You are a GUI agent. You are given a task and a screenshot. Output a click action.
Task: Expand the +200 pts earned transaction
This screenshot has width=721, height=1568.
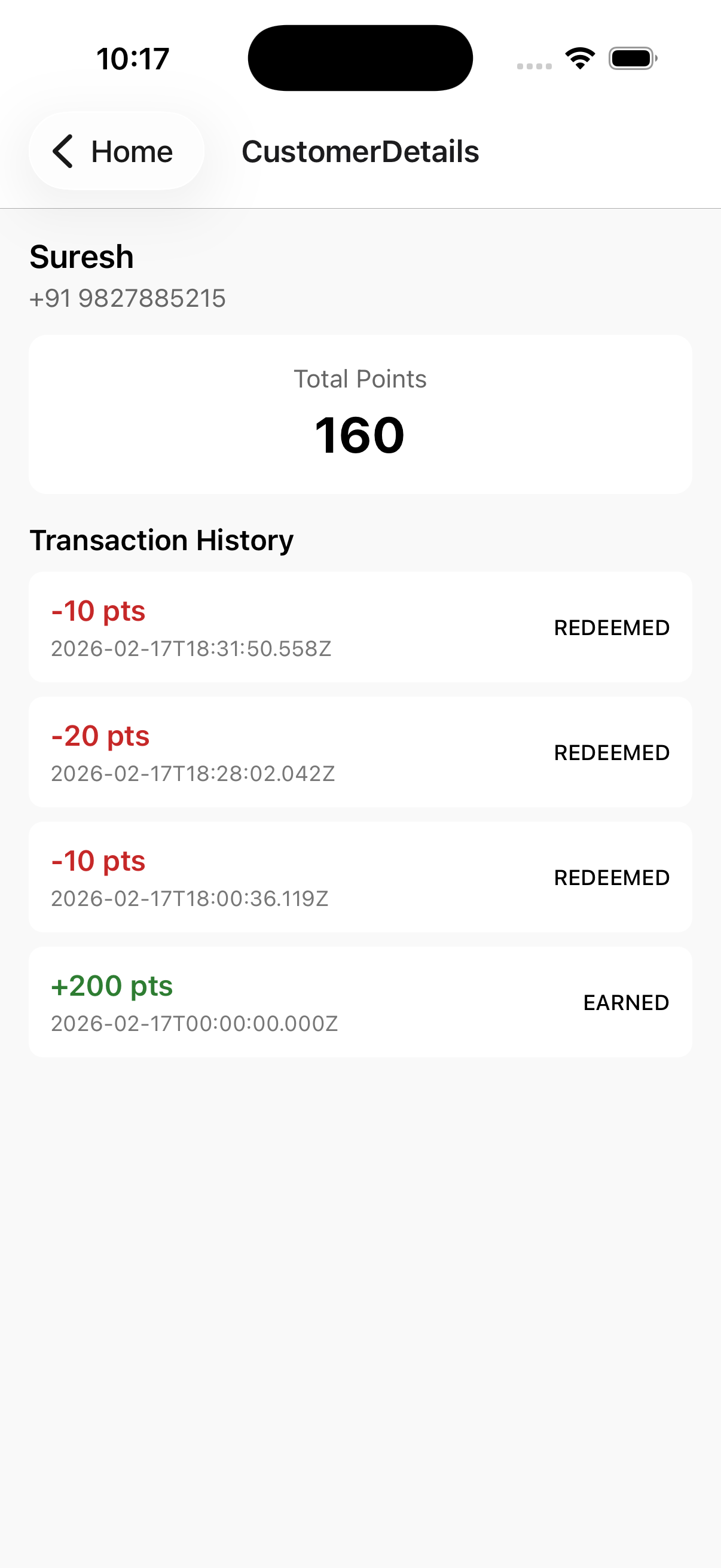pos(360,1002)
